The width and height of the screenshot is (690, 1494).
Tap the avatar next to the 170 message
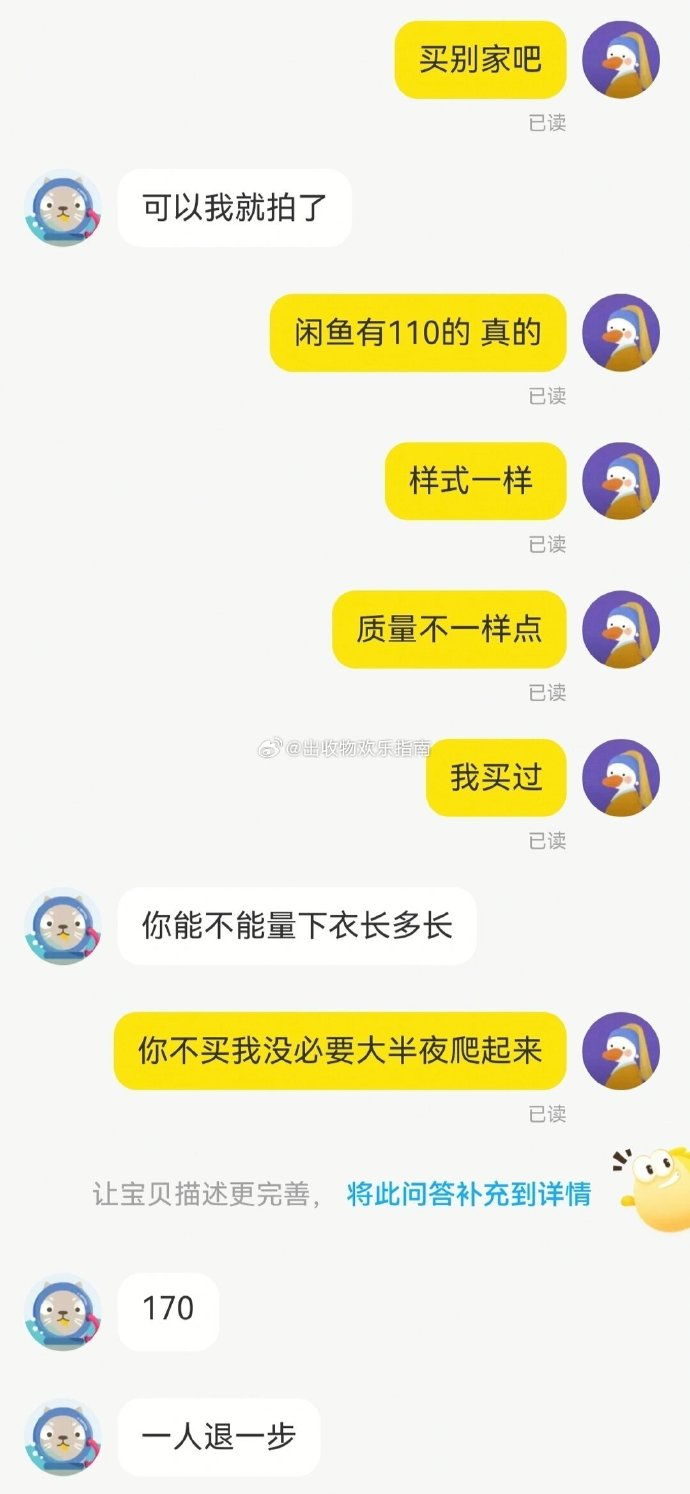(x=63, y=1312)
